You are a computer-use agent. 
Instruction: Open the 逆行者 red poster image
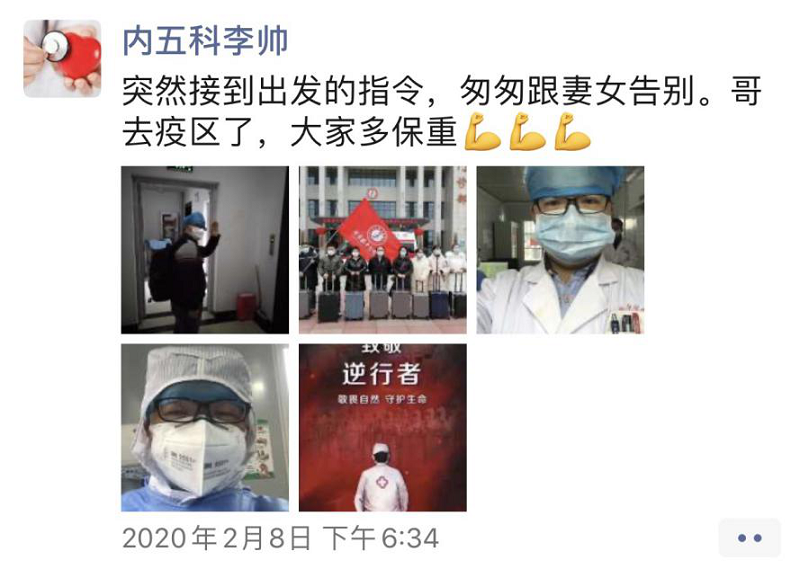[382, 428]
